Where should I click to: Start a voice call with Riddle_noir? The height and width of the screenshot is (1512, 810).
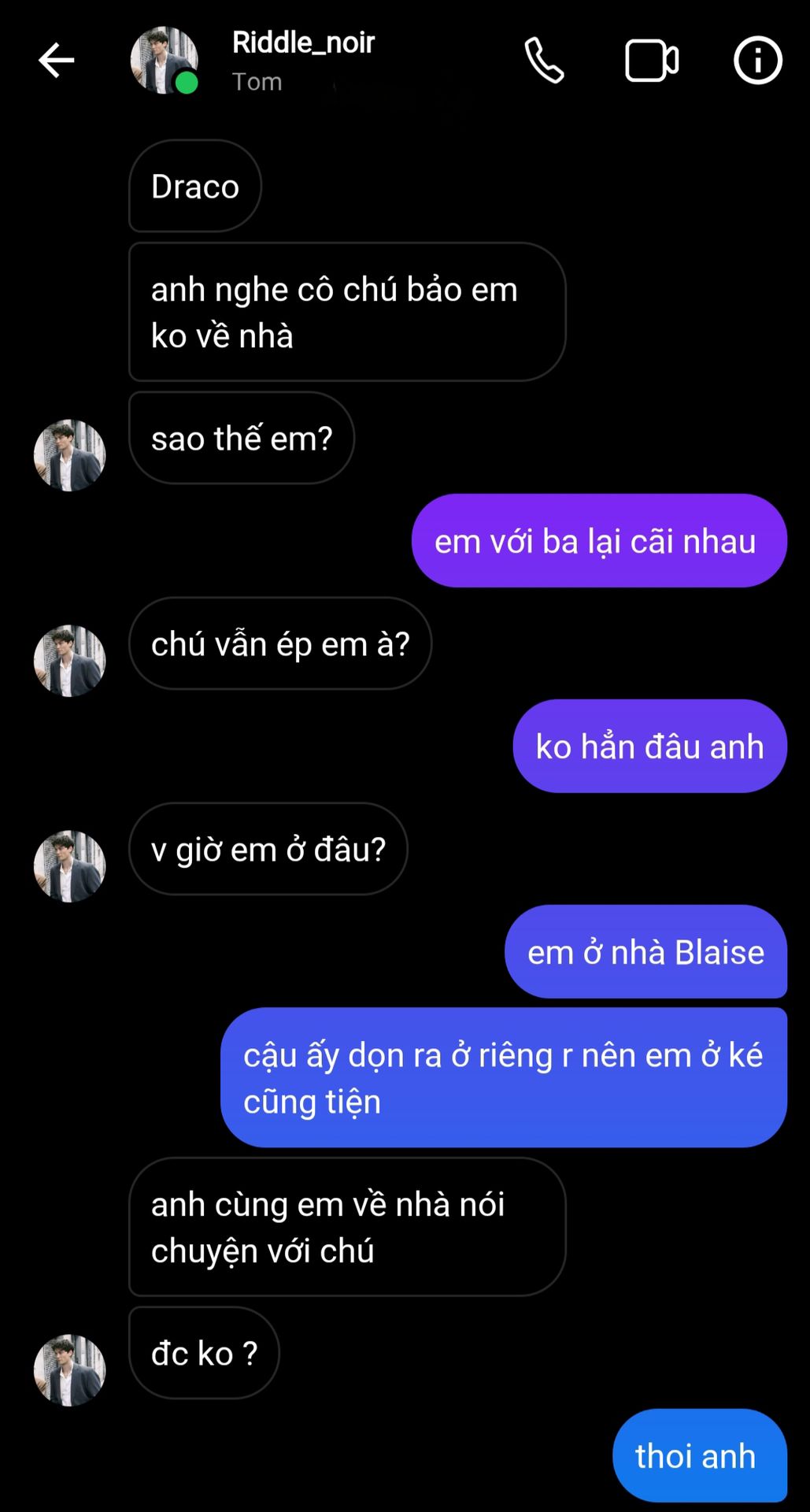coord(544,61)
